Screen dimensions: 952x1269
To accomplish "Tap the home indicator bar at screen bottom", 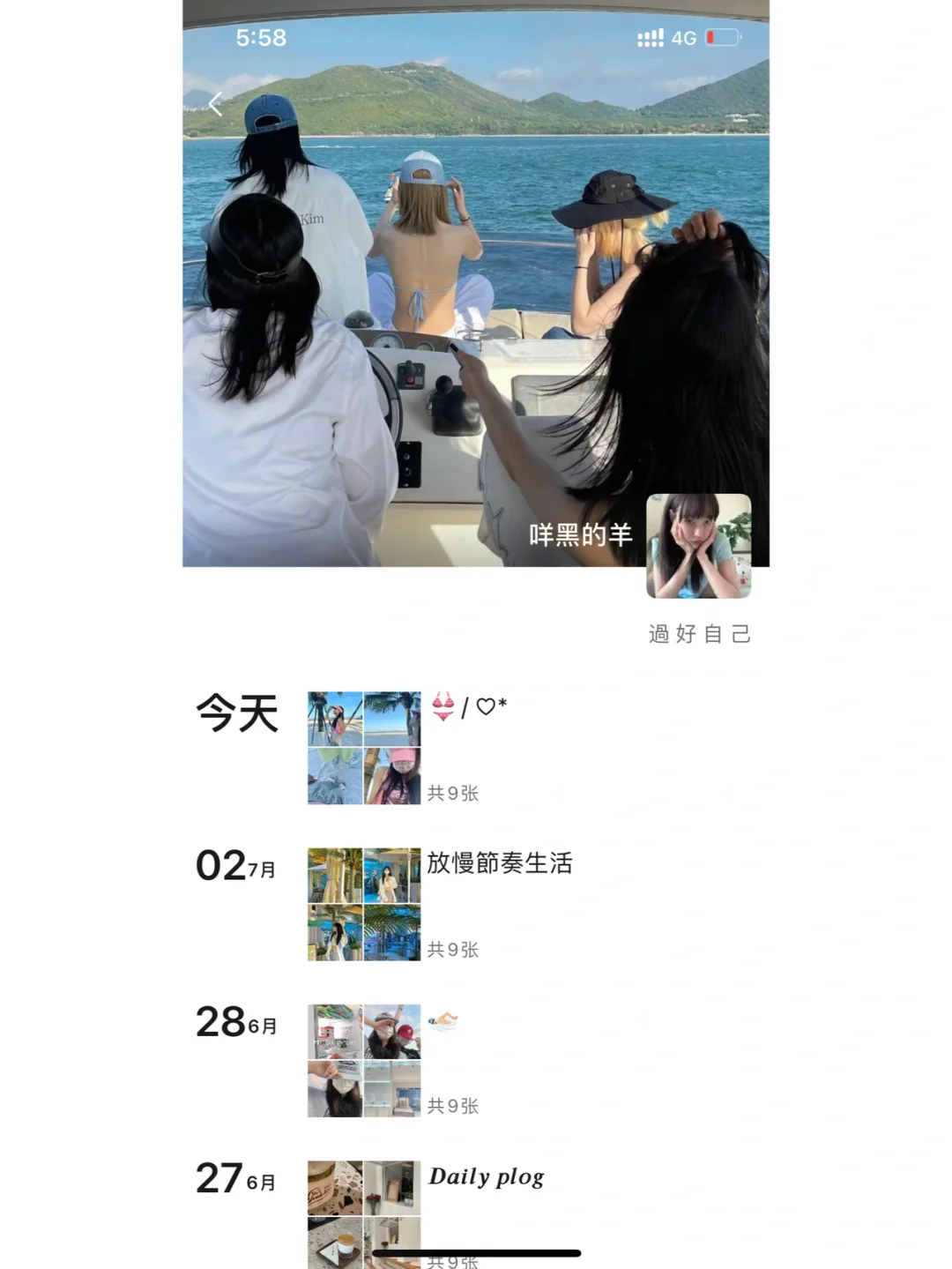I will (476, 1250).
